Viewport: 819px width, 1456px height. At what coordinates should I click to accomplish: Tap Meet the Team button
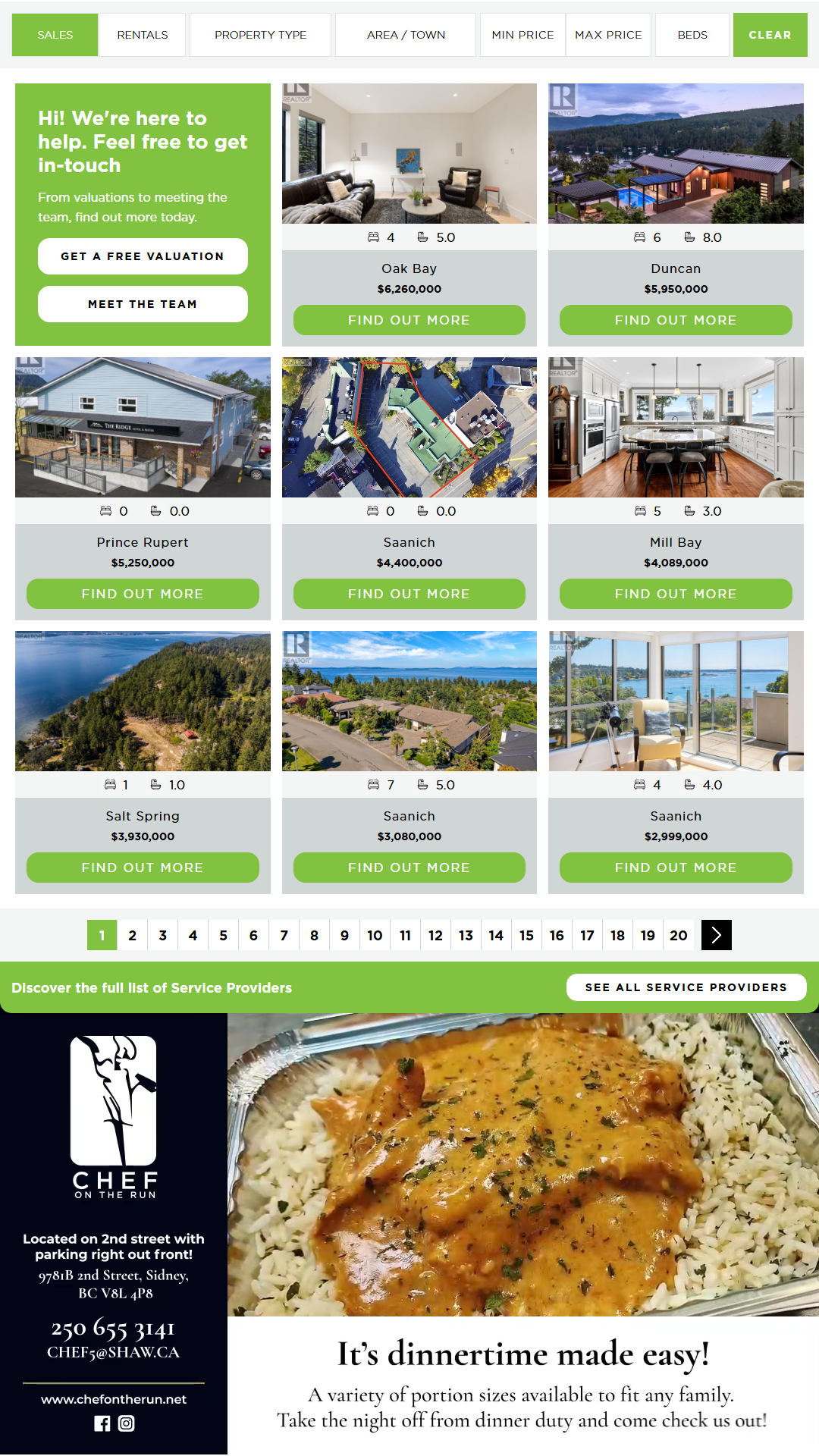click(143, 304)
